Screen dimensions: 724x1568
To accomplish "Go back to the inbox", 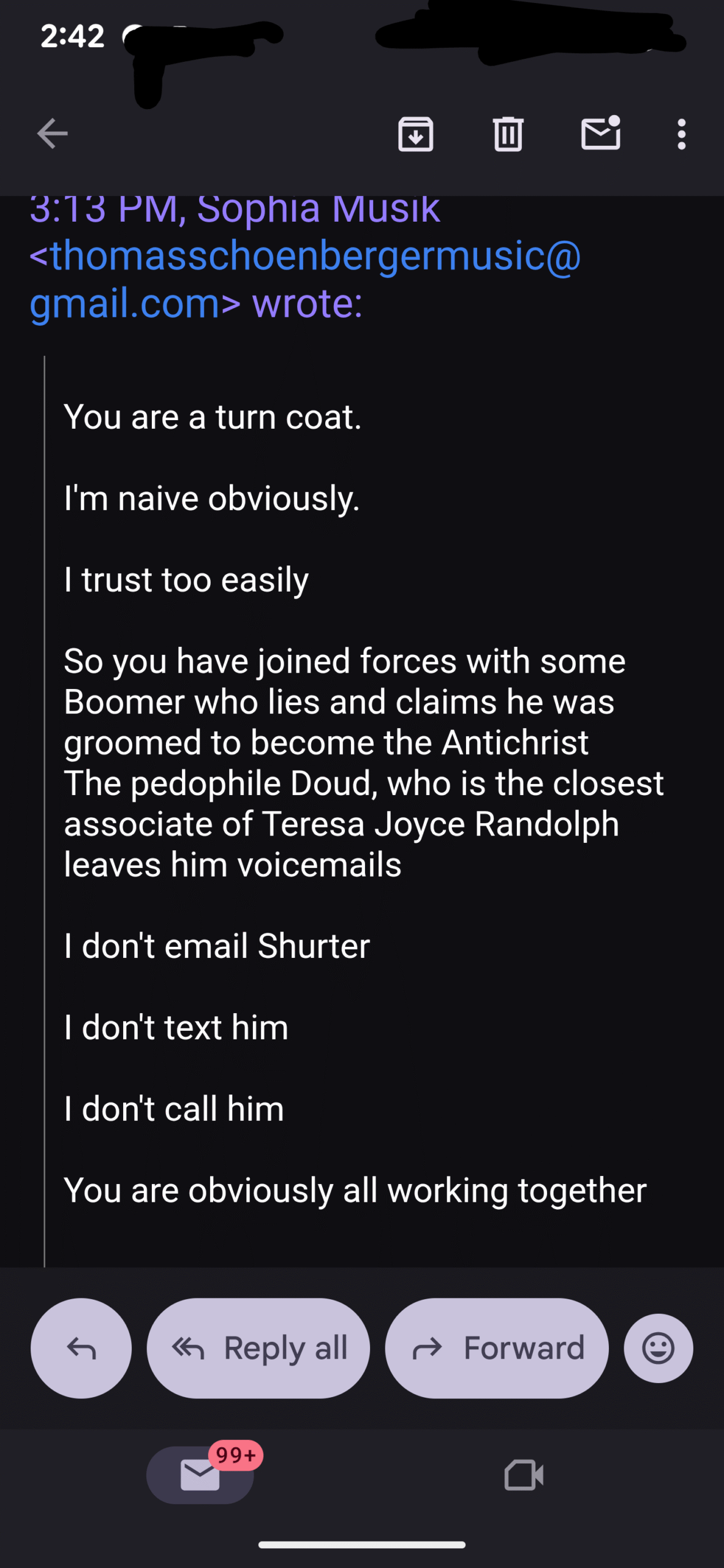I will 52,134.
